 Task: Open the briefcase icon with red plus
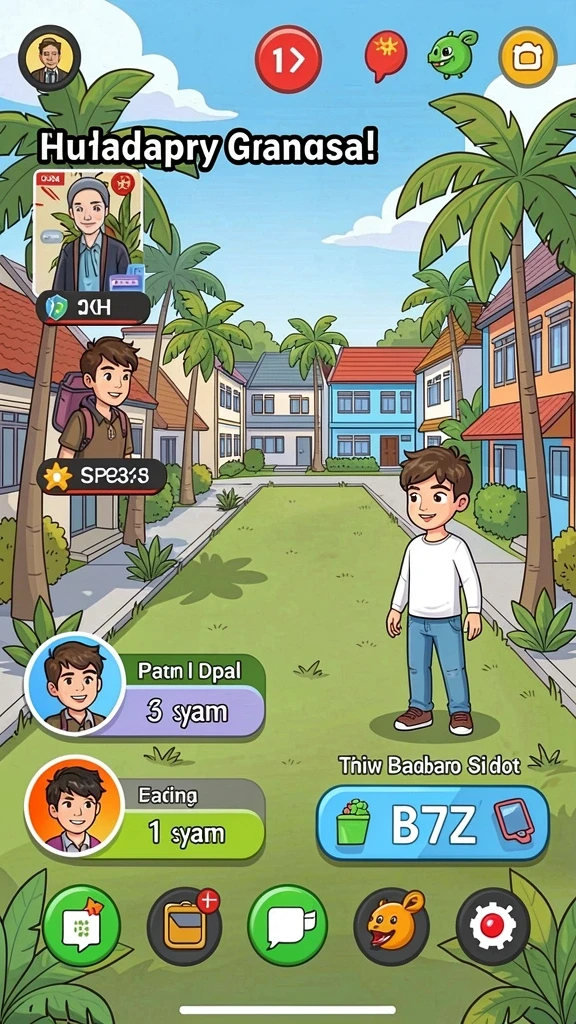tap(185, 925)
